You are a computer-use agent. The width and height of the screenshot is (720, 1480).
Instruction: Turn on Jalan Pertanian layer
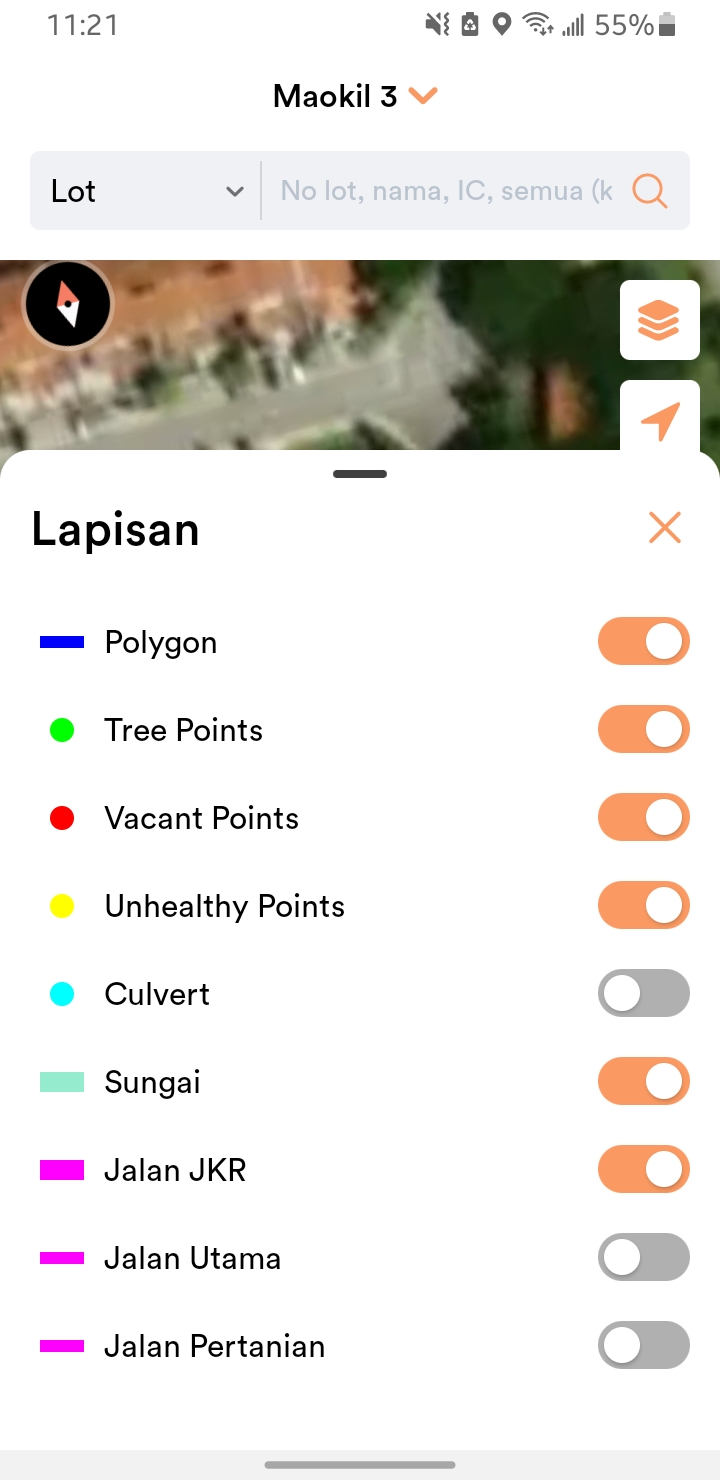(643, 1346)
